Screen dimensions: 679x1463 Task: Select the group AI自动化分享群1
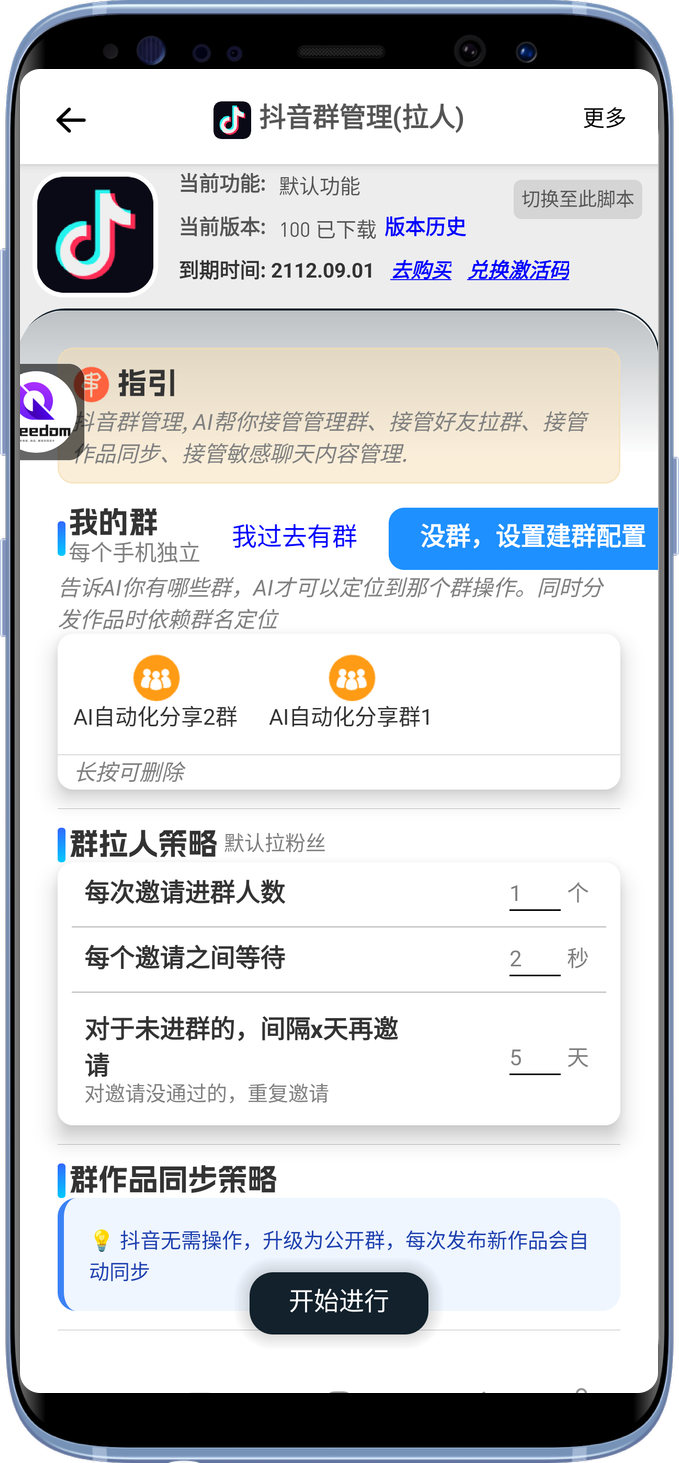(351, 692)
